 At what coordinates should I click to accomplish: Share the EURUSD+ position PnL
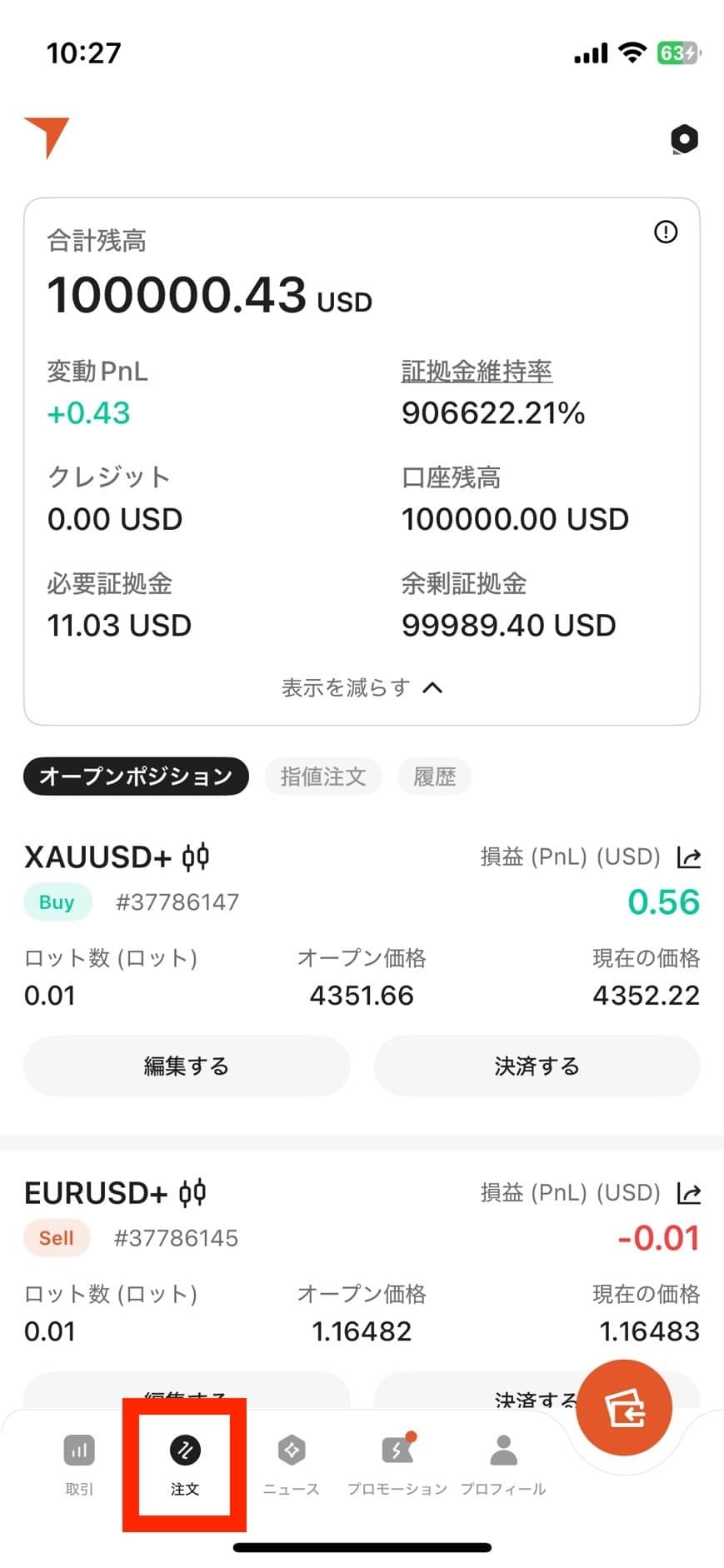(689, 1193)
